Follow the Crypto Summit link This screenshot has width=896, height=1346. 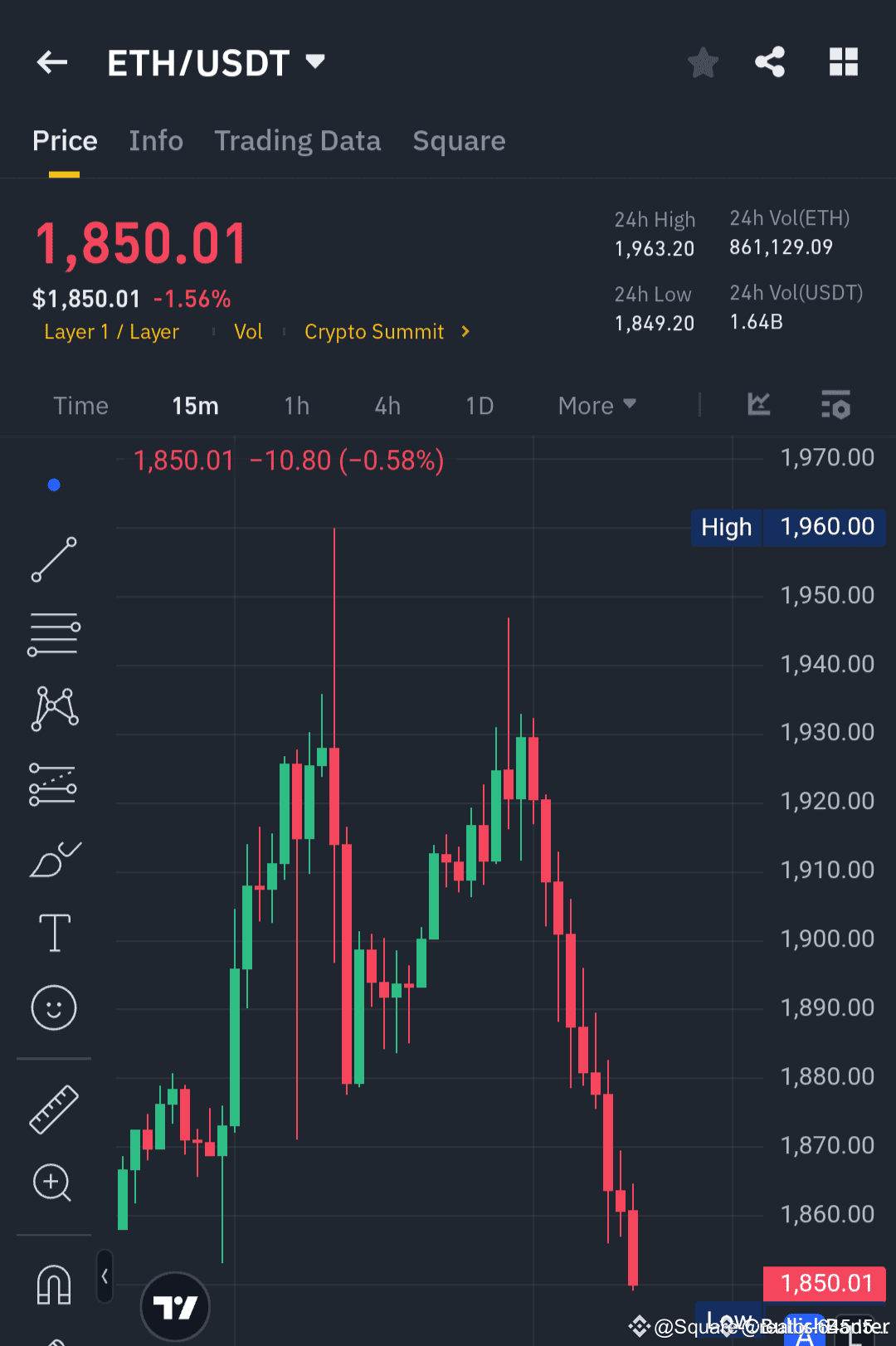375,331
